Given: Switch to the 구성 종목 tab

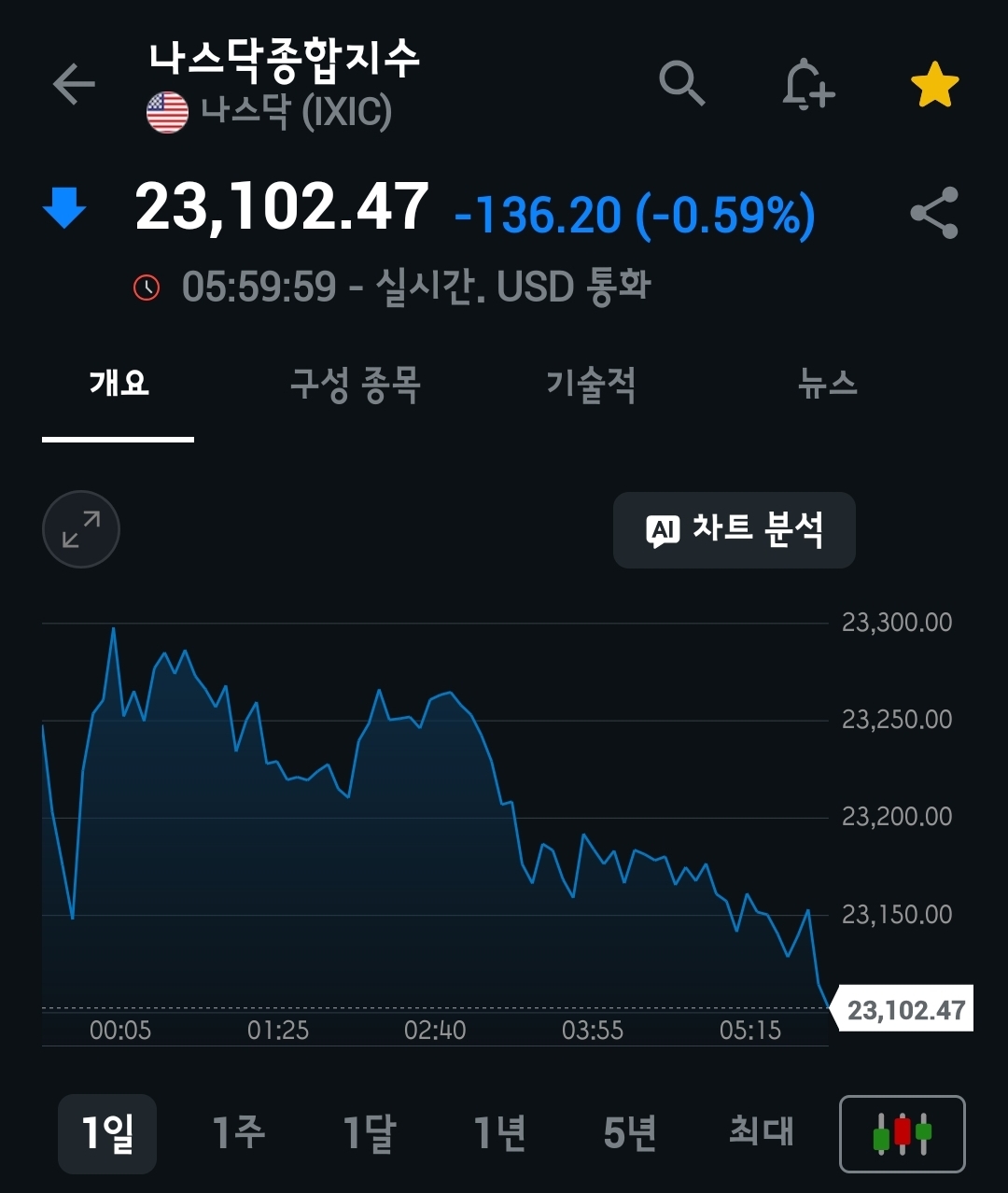Looking at the screenshot, I should coord(356,384).
